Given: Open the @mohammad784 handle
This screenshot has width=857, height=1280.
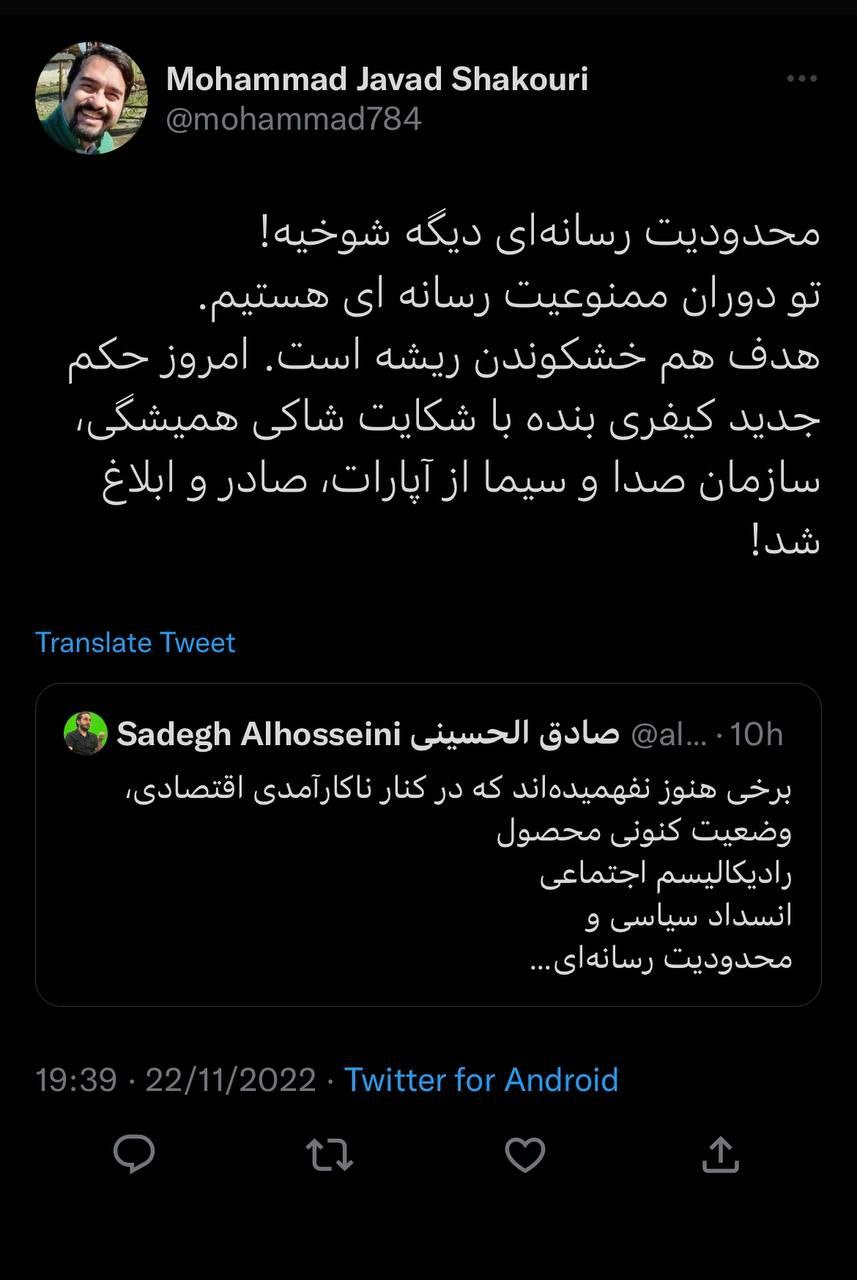Looking at the screenshot, I should pyautogui.click(x=293, y=120).
